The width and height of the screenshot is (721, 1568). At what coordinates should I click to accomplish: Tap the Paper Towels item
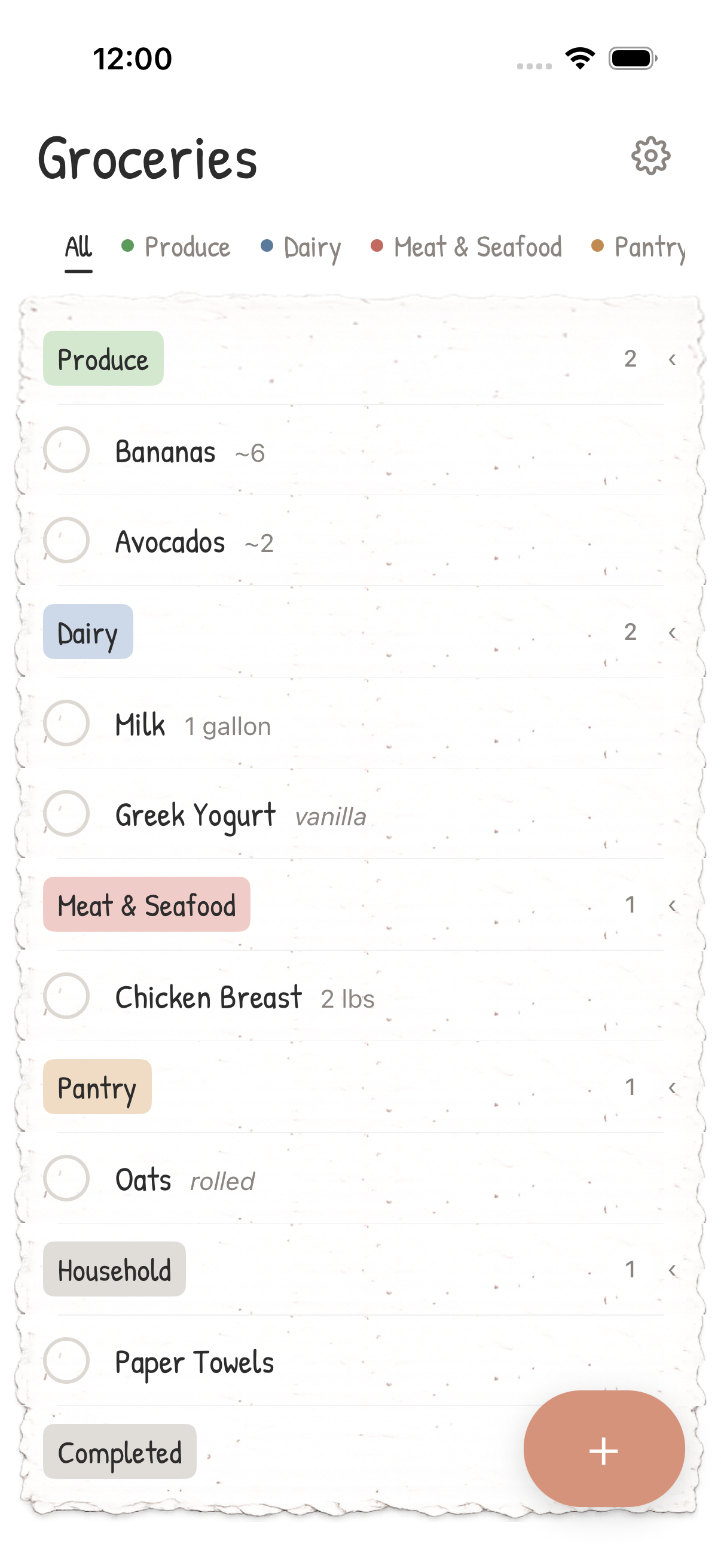(x=193, y=1362)
